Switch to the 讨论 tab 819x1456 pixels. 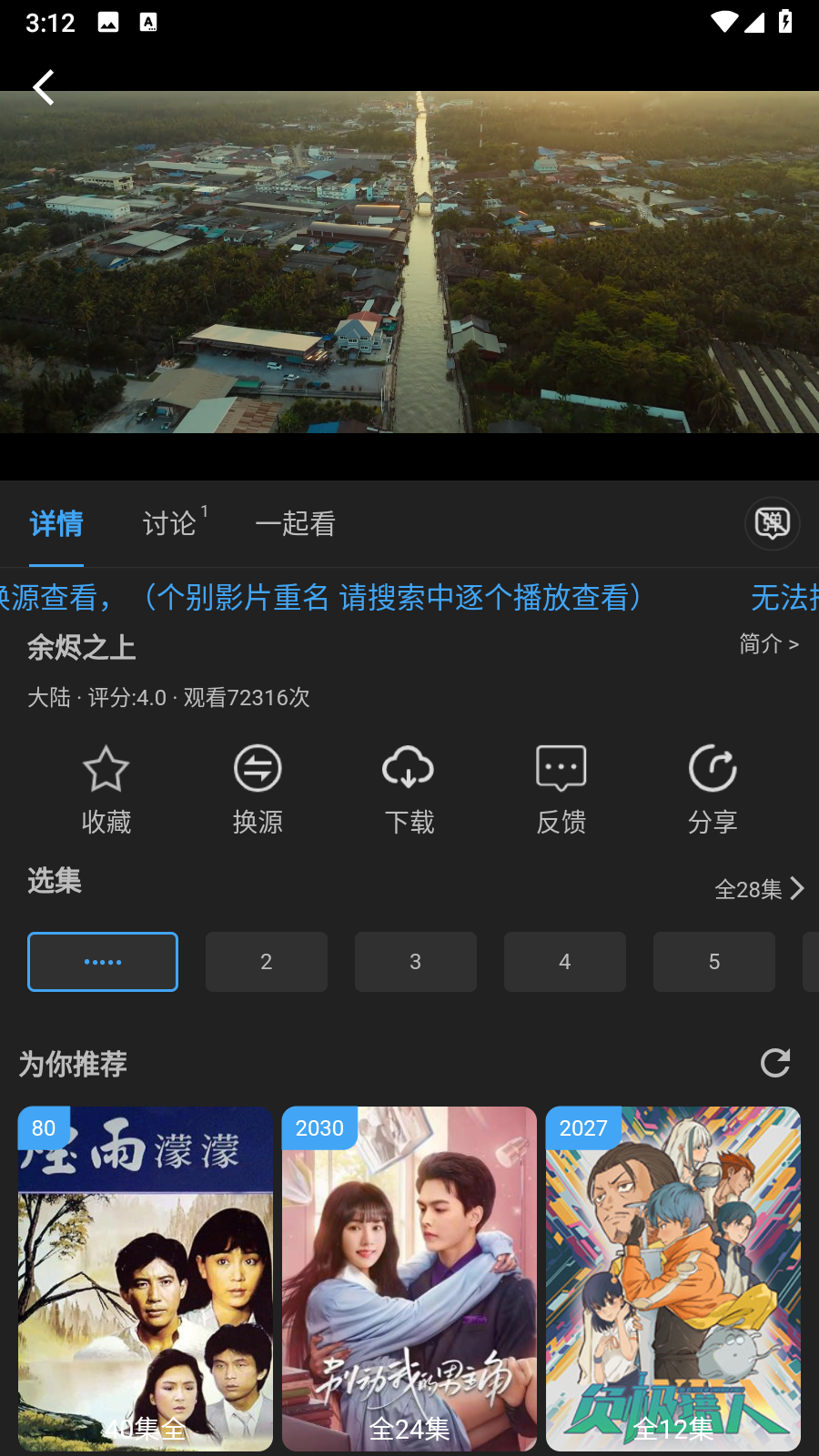[170, 523]
